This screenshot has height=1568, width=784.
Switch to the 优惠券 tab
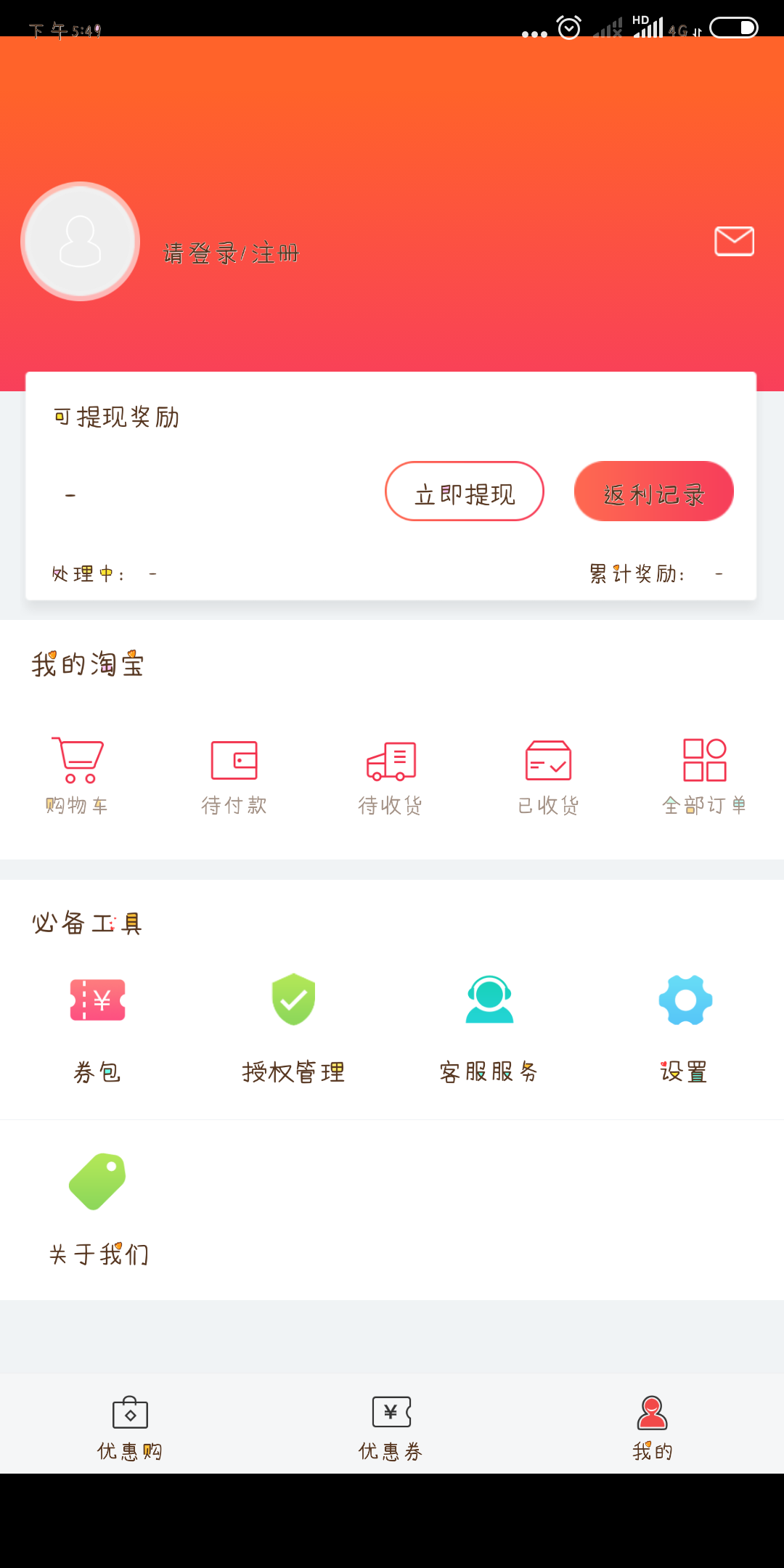click(391, 1427)
